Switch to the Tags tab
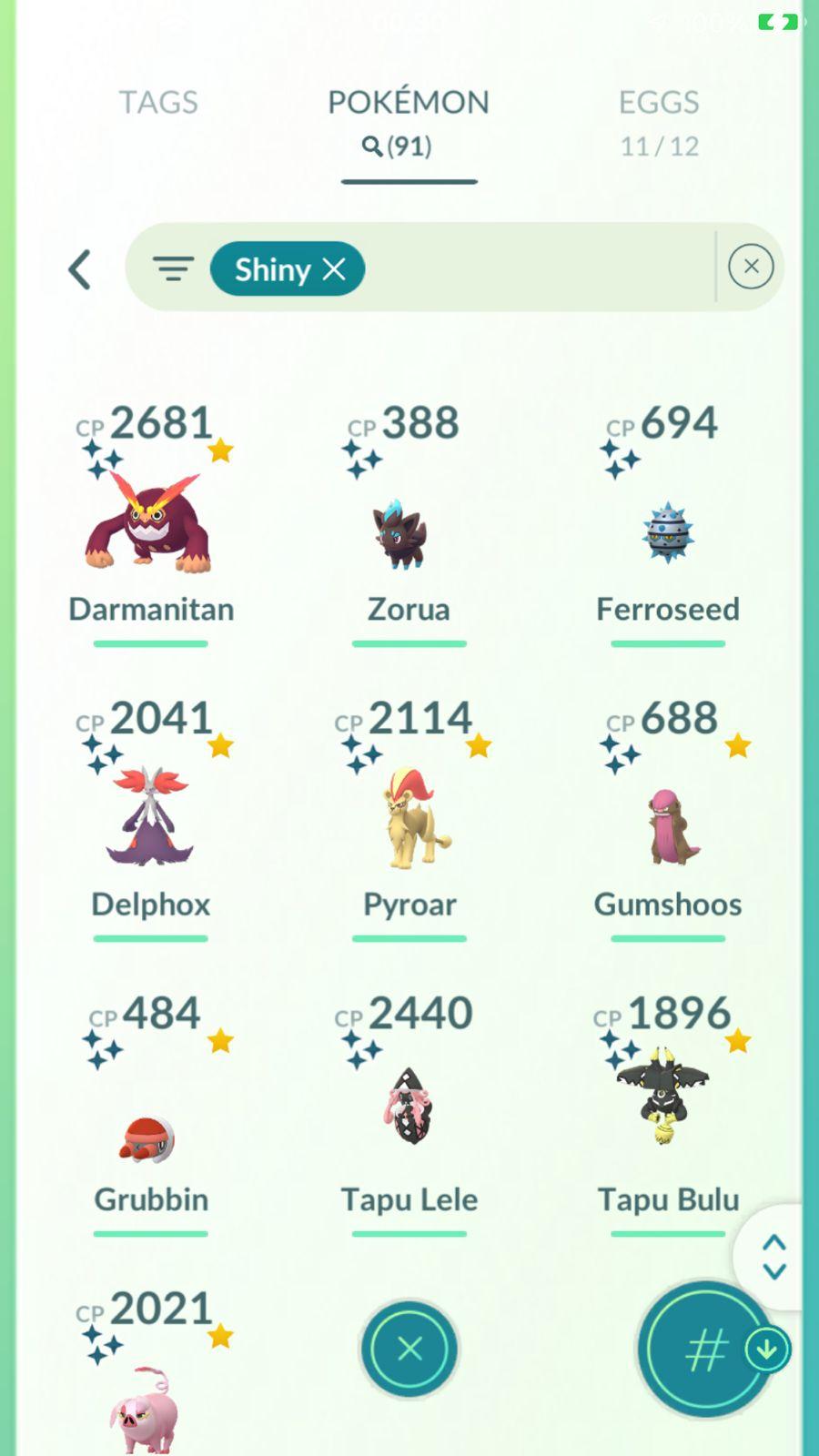Image resolution: width=819 pixels, height=1456 pixels. [158, 103]
